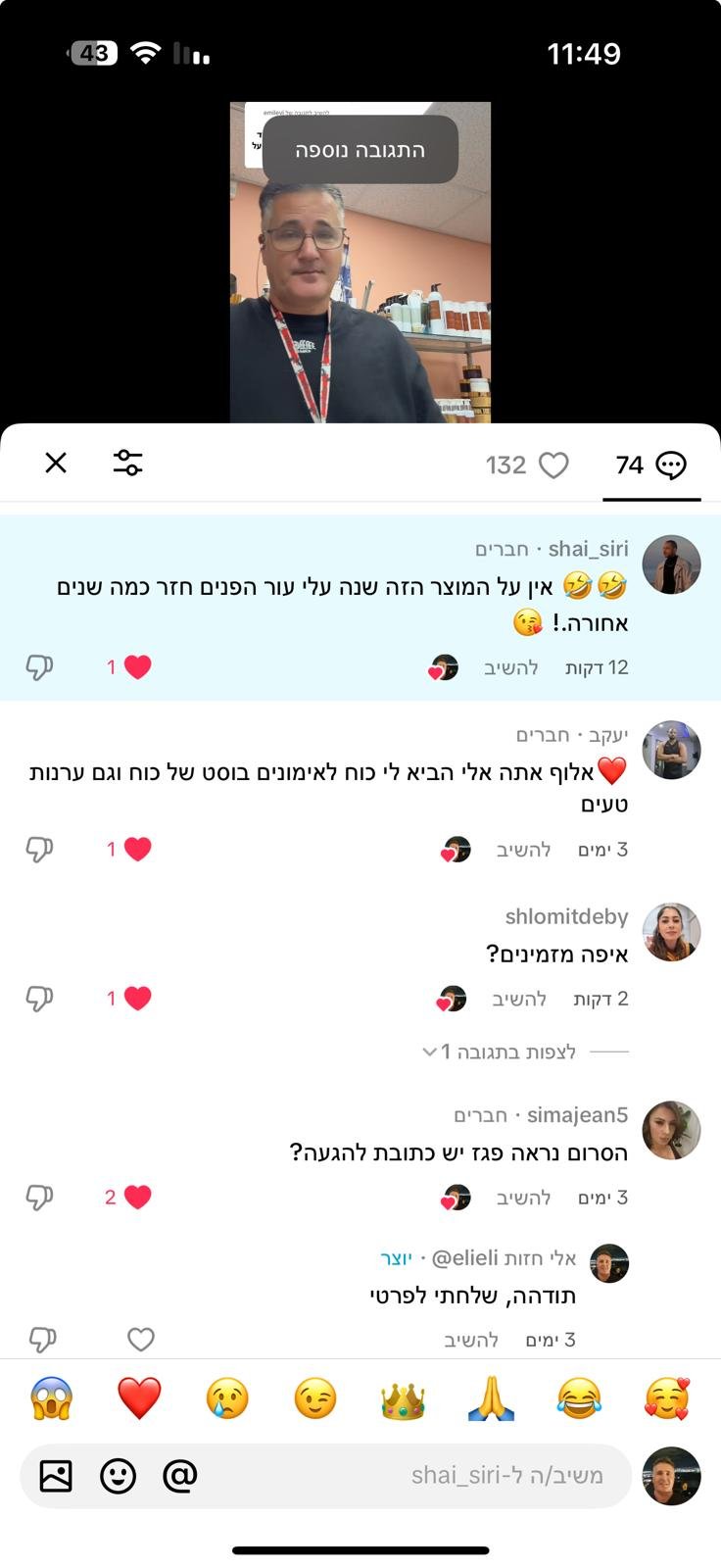
Task: Open the comment filter settings
Action: [127, 463]
